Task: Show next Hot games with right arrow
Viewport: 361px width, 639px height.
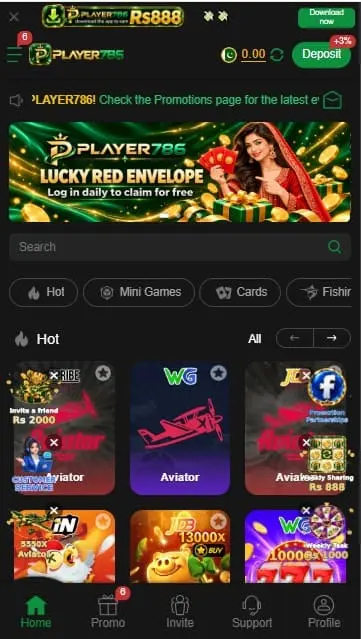Action: [332, 338]
